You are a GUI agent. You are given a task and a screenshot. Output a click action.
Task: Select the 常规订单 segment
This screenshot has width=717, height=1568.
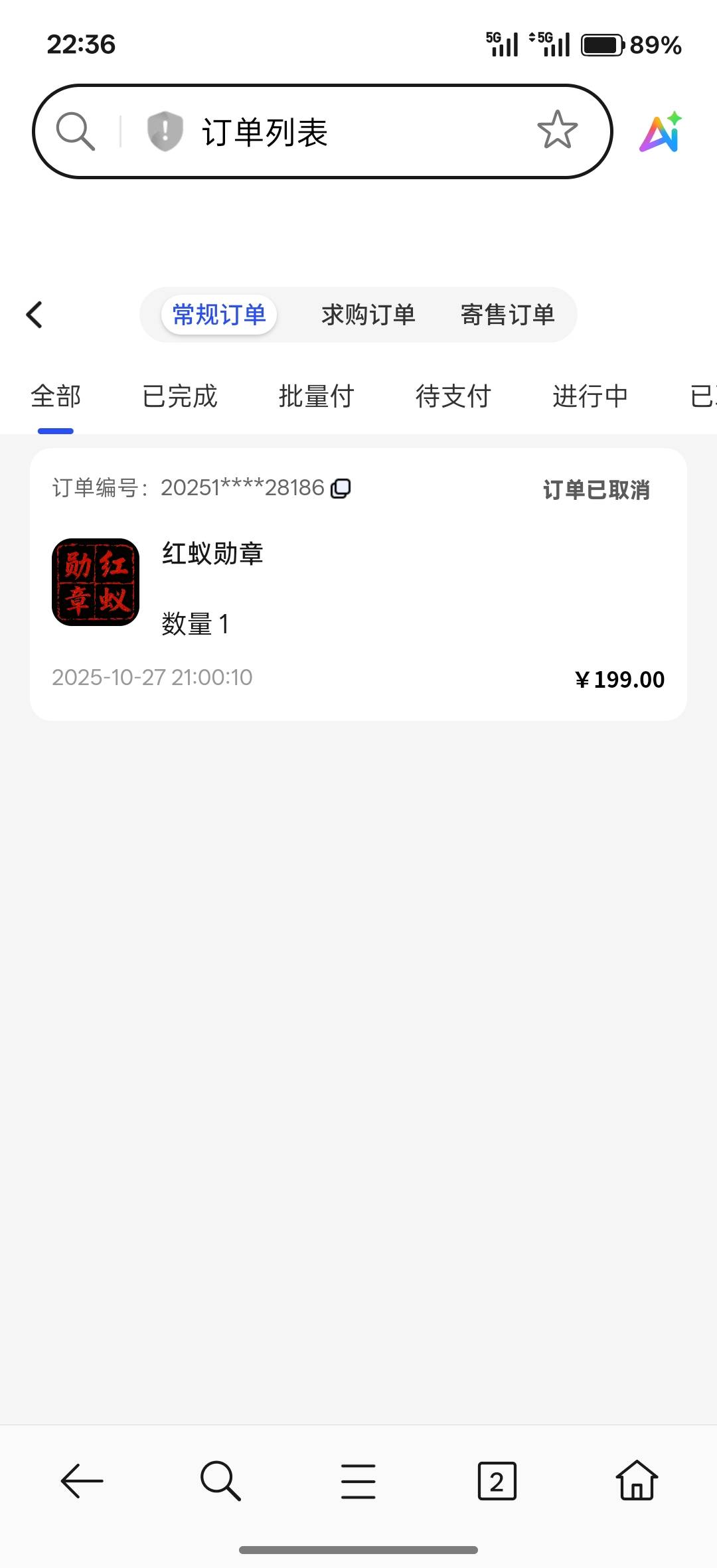click(x=219, y=315)
